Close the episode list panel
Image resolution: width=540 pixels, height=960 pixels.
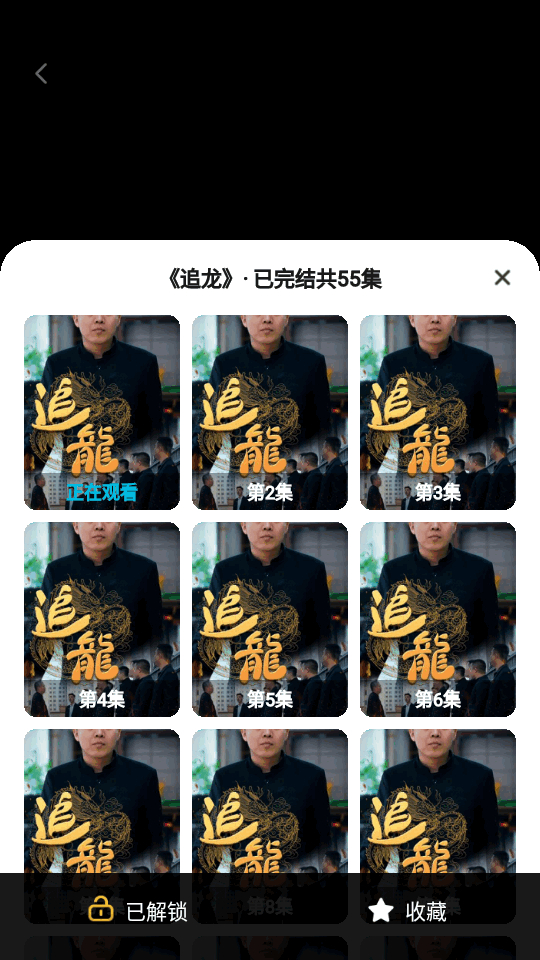pyautogui.click(x=502, y=278)
